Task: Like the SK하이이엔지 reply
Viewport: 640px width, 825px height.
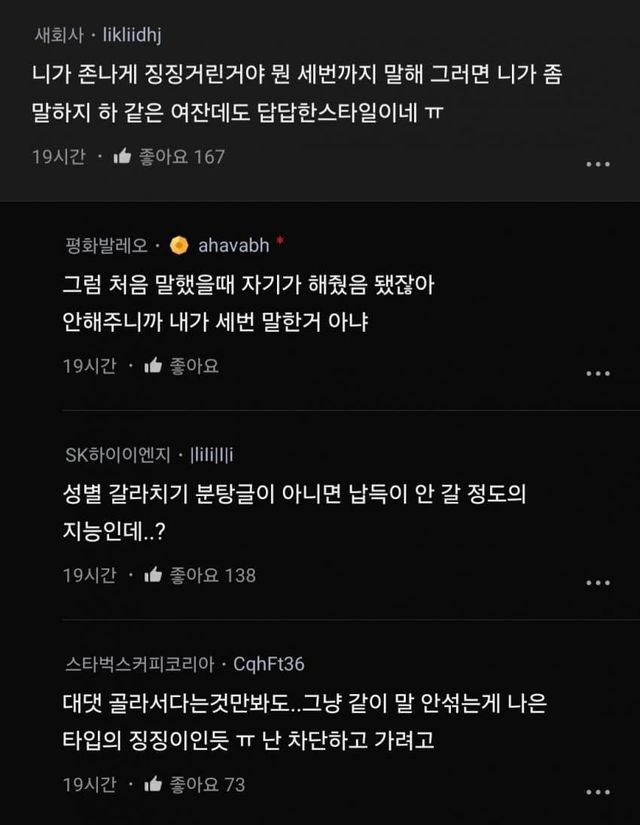Action: (x=155, y=575)
